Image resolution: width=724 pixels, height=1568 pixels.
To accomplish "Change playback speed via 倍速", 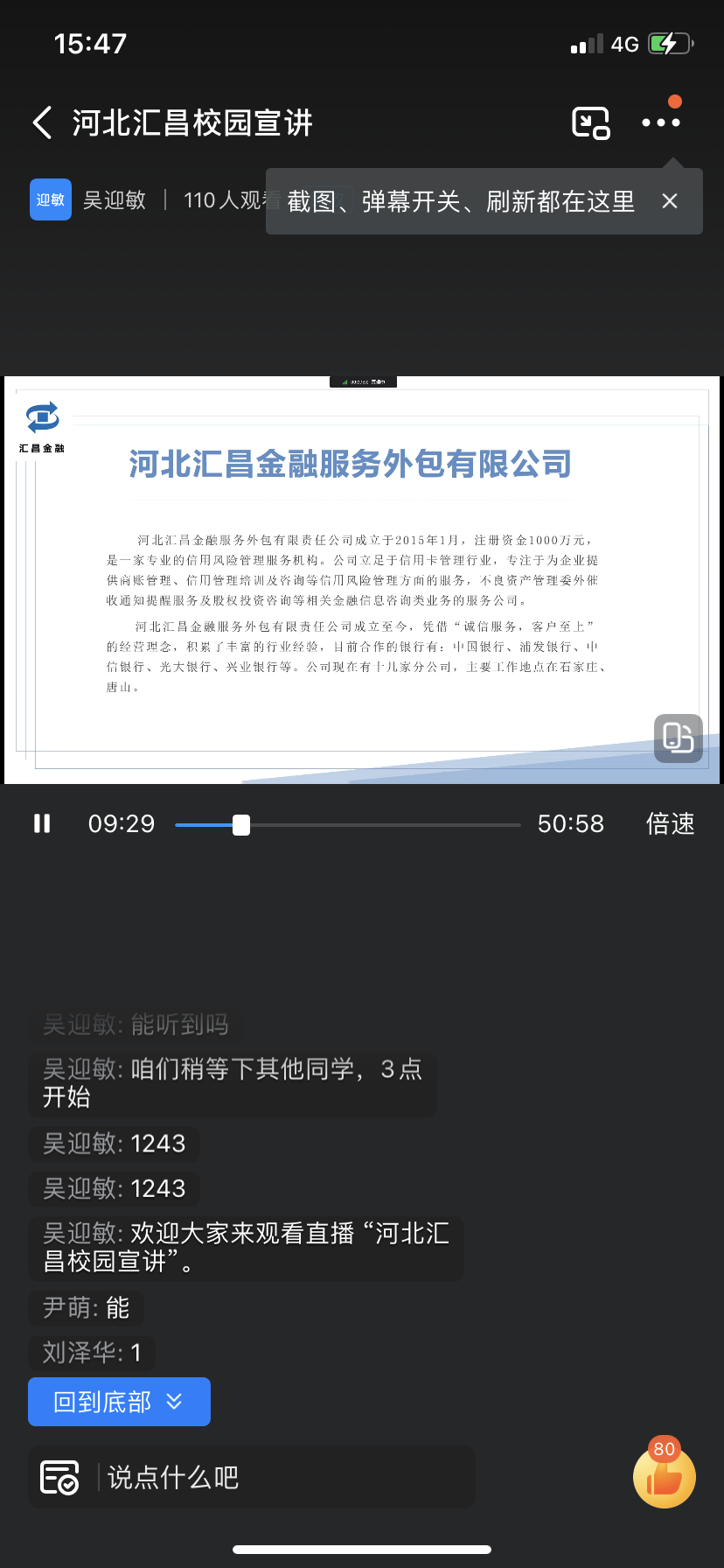I will pos(670,823).
